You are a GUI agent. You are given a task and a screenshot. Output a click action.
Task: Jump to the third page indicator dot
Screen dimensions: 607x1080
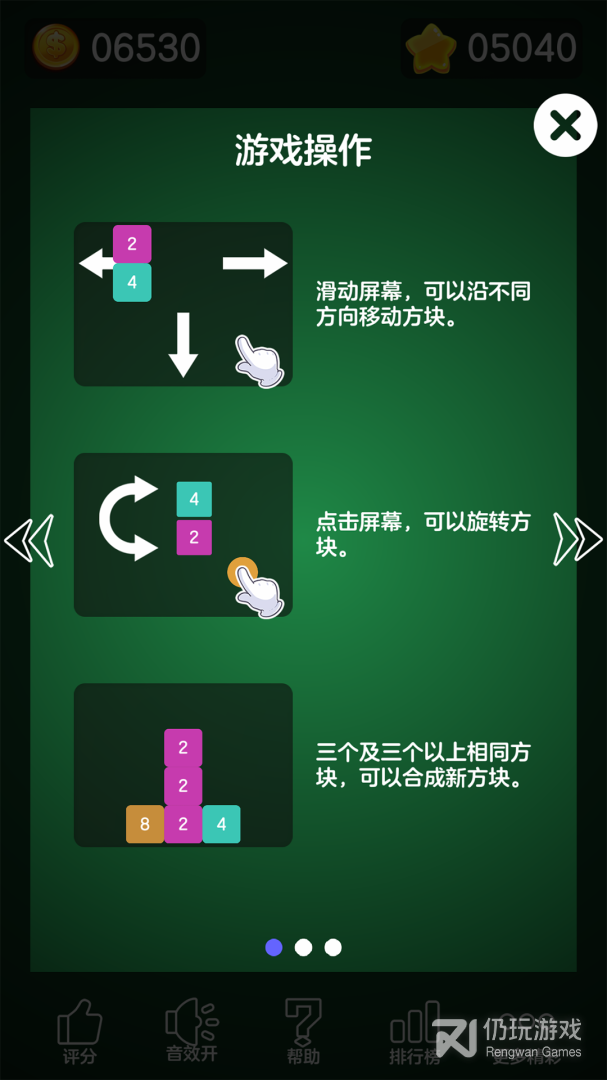coord(333,947)
